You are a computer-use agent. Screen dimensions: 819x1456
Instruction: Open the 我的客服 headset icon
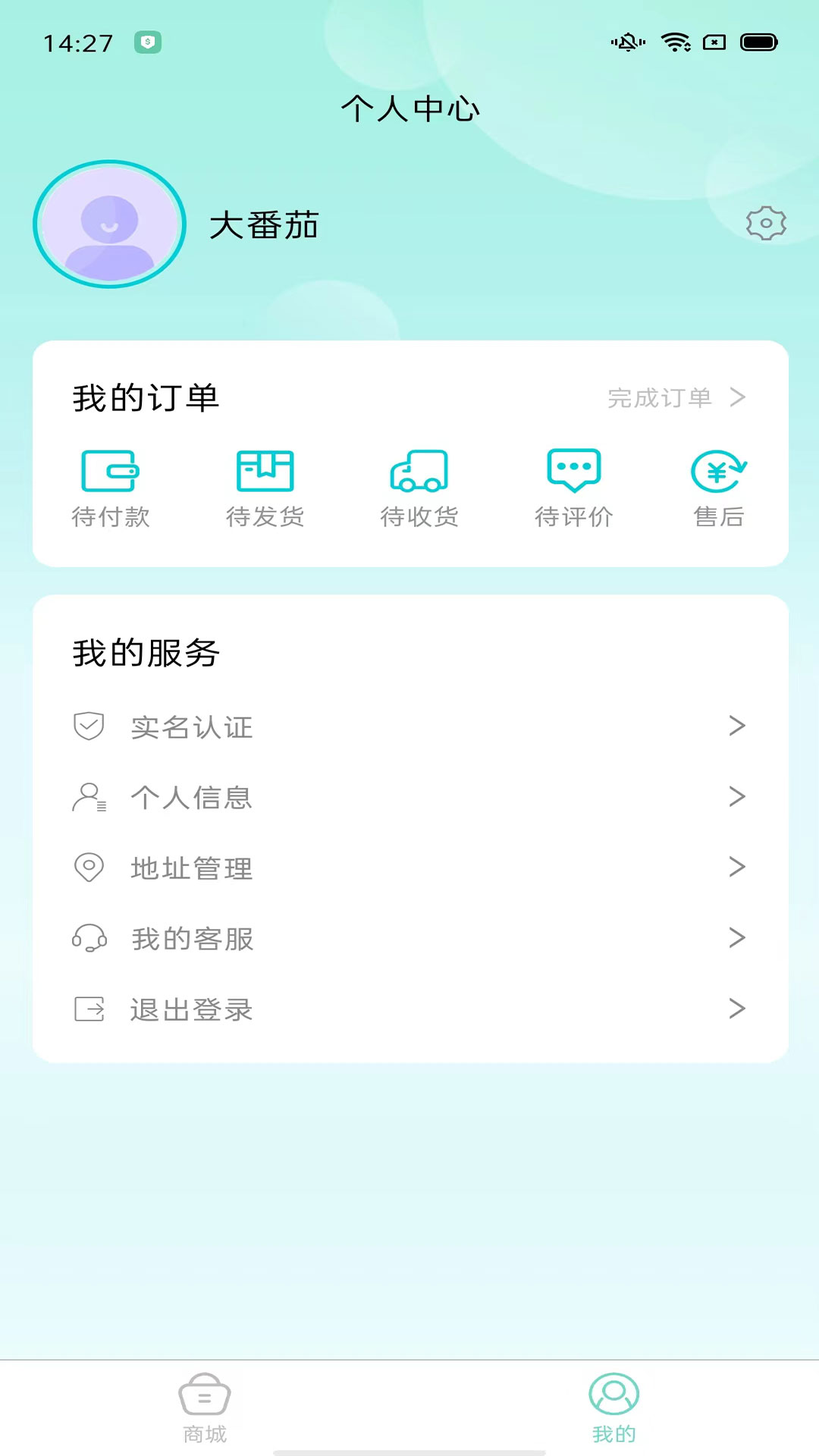(89, 939)
